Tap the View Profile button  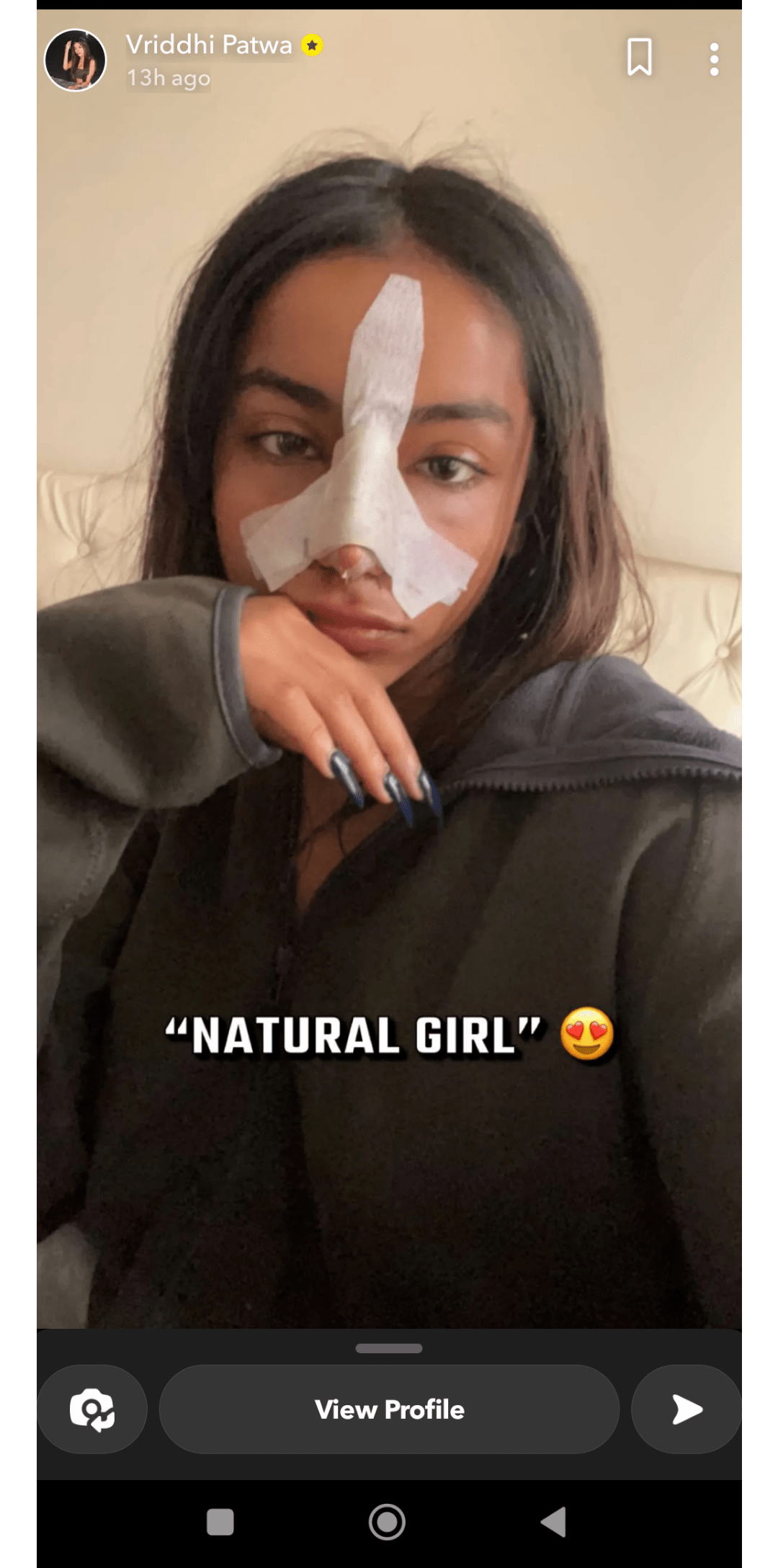pyautogui.click(x=389, y=1409)
